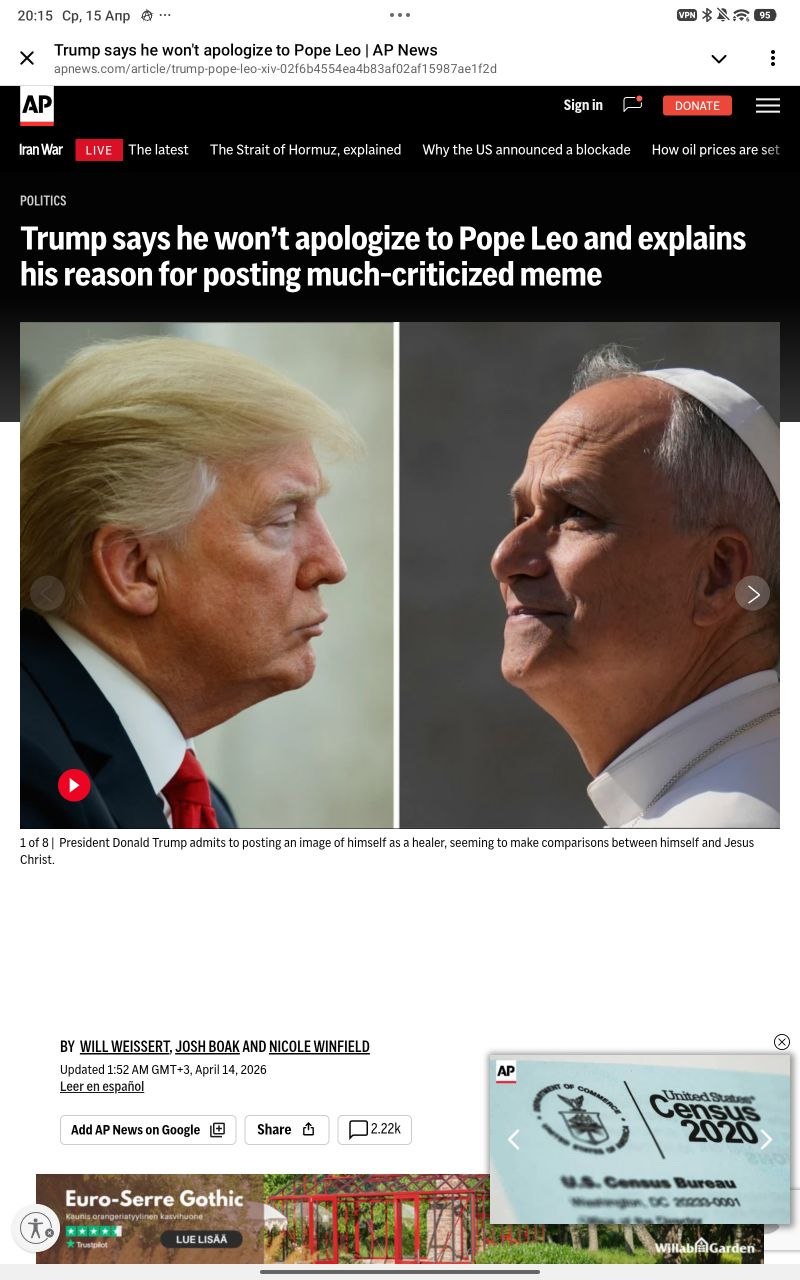The height and width of the screenshot is (1280, 800).
Task: Sign in to AP News
Action: 582,105
